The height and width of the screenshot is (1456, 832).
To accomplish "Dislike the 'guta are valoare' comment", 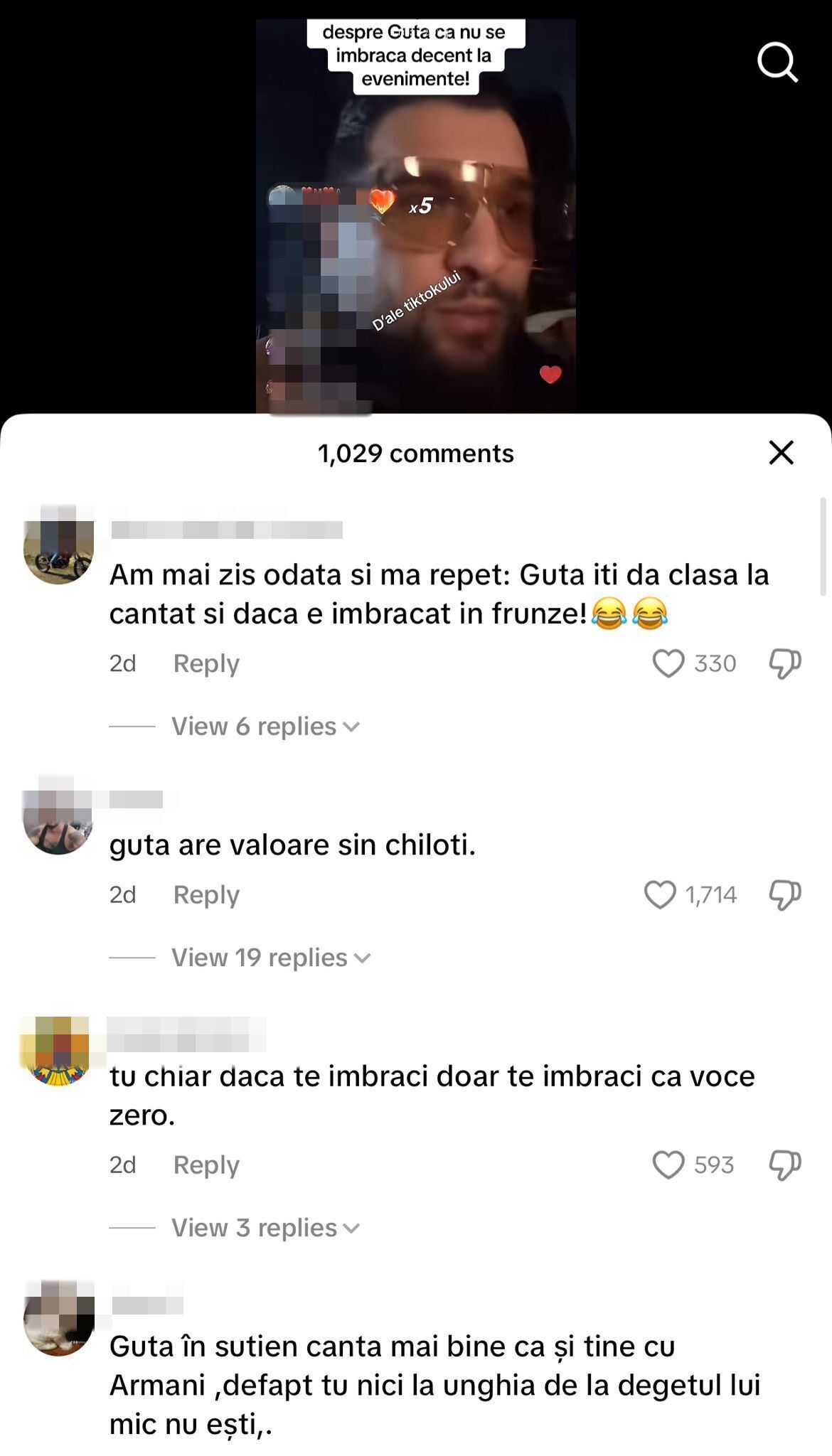I will (x=785, y=894).
